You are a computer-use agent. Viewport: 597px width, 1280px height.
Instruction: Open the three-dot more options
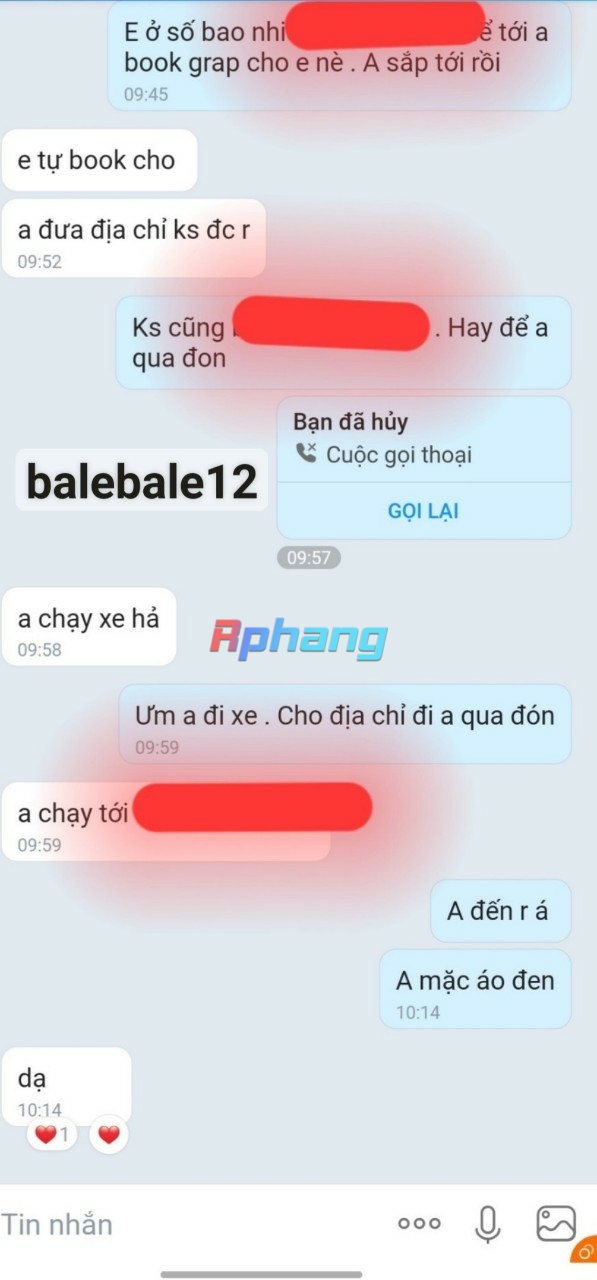pos(419,1223)
